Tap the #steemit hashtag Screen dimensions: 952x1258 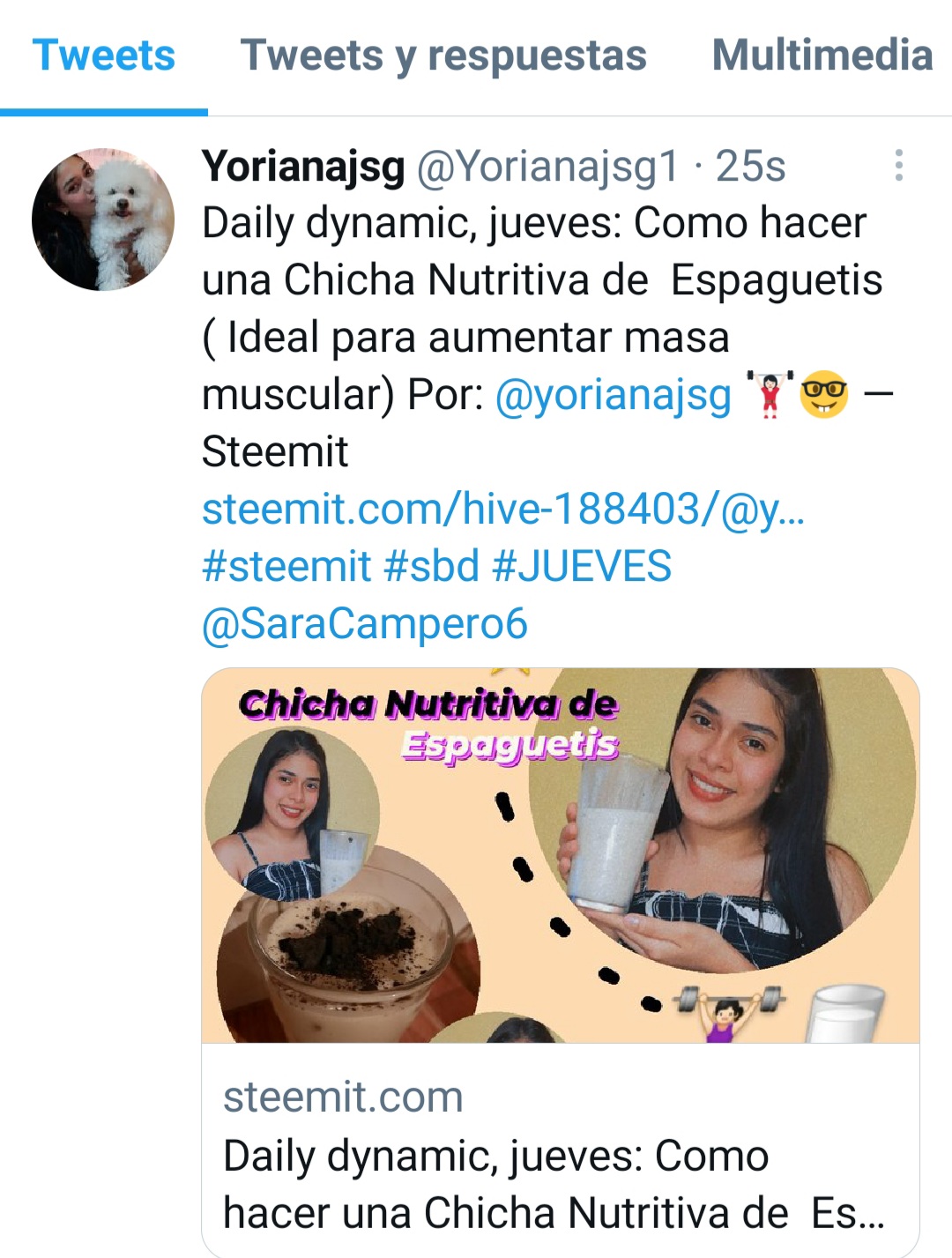click(x=286, y=566)
